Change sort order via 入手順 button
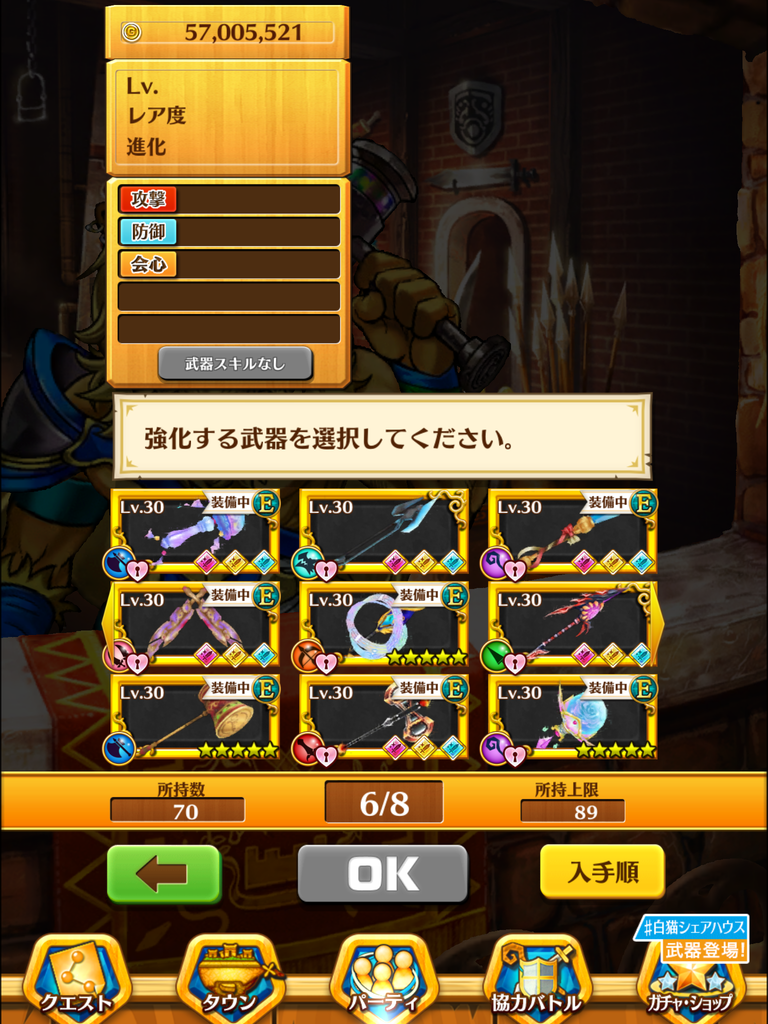 tap(602, 871)
